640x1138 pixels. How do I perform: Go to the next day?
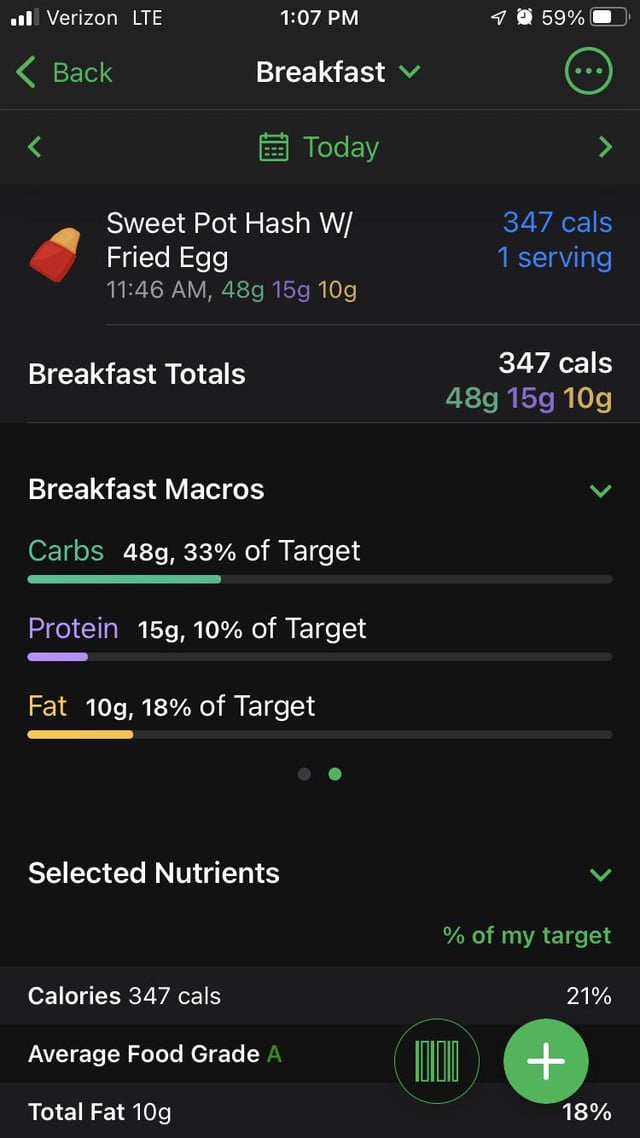(x=605, y=147)
